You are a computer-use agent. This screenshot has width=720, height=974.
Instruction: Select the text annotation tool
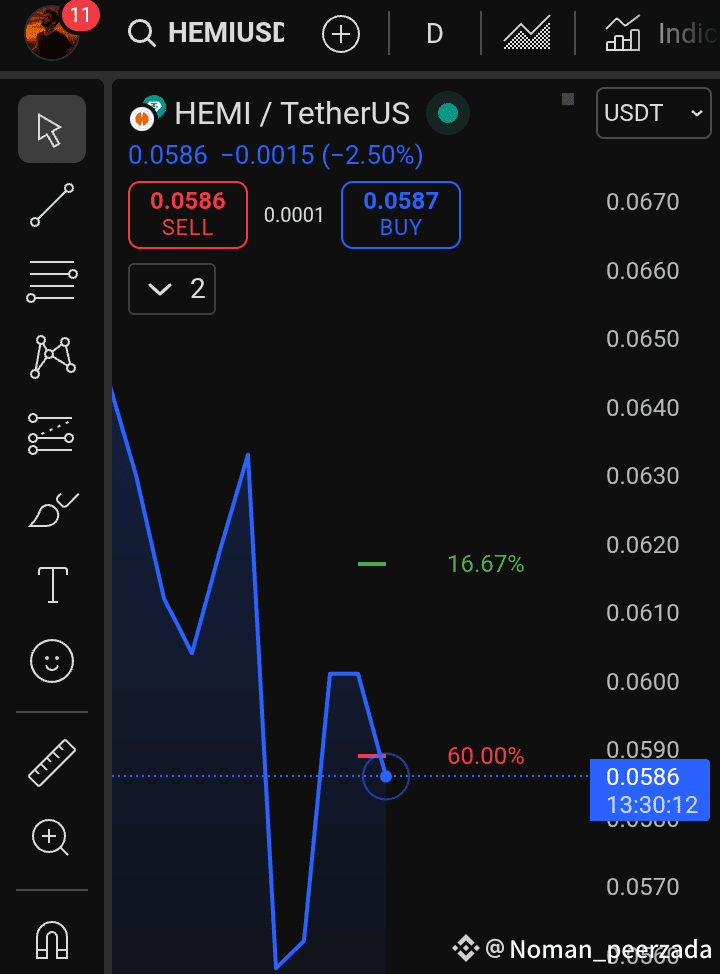coord(52,585)
